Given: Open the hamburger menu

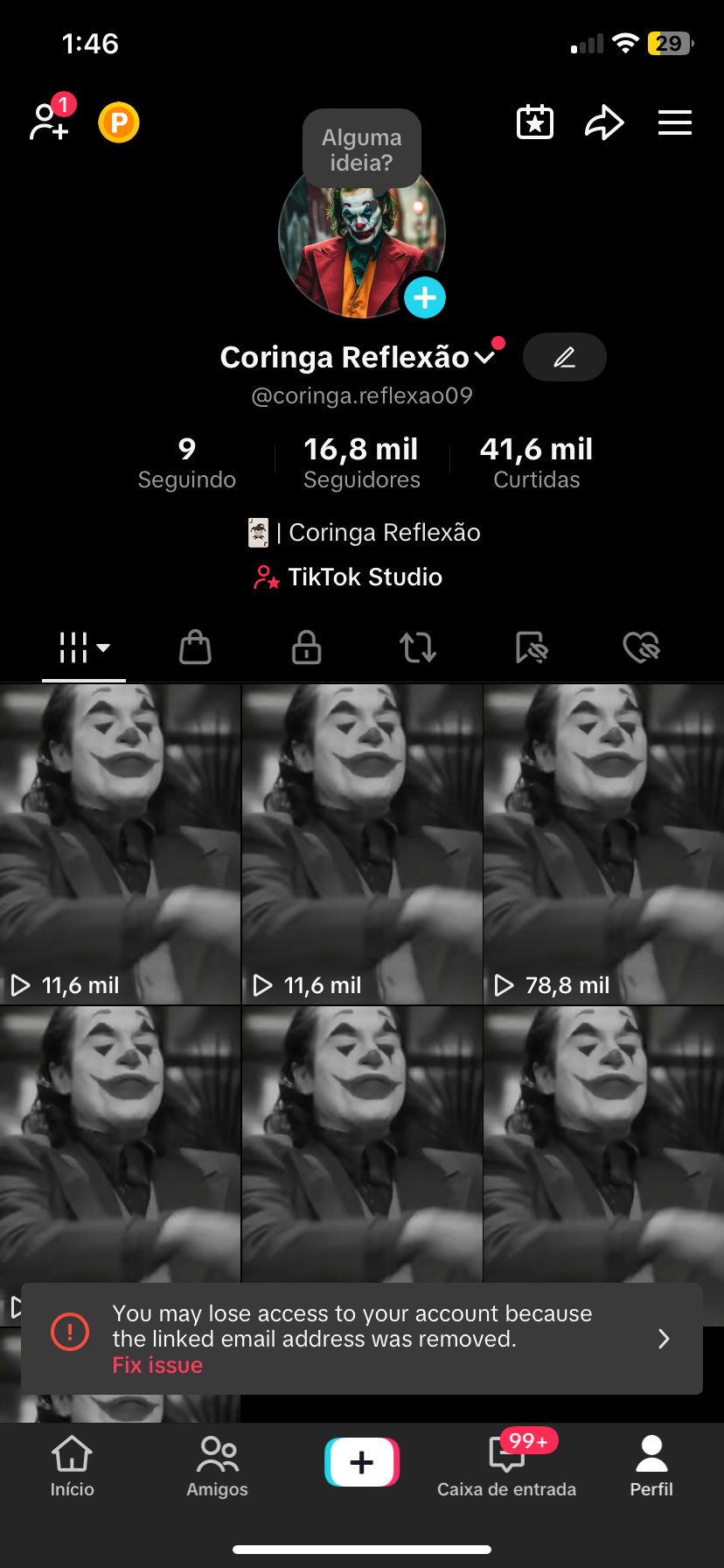Looking at the screenshot, I should point(675,122).
